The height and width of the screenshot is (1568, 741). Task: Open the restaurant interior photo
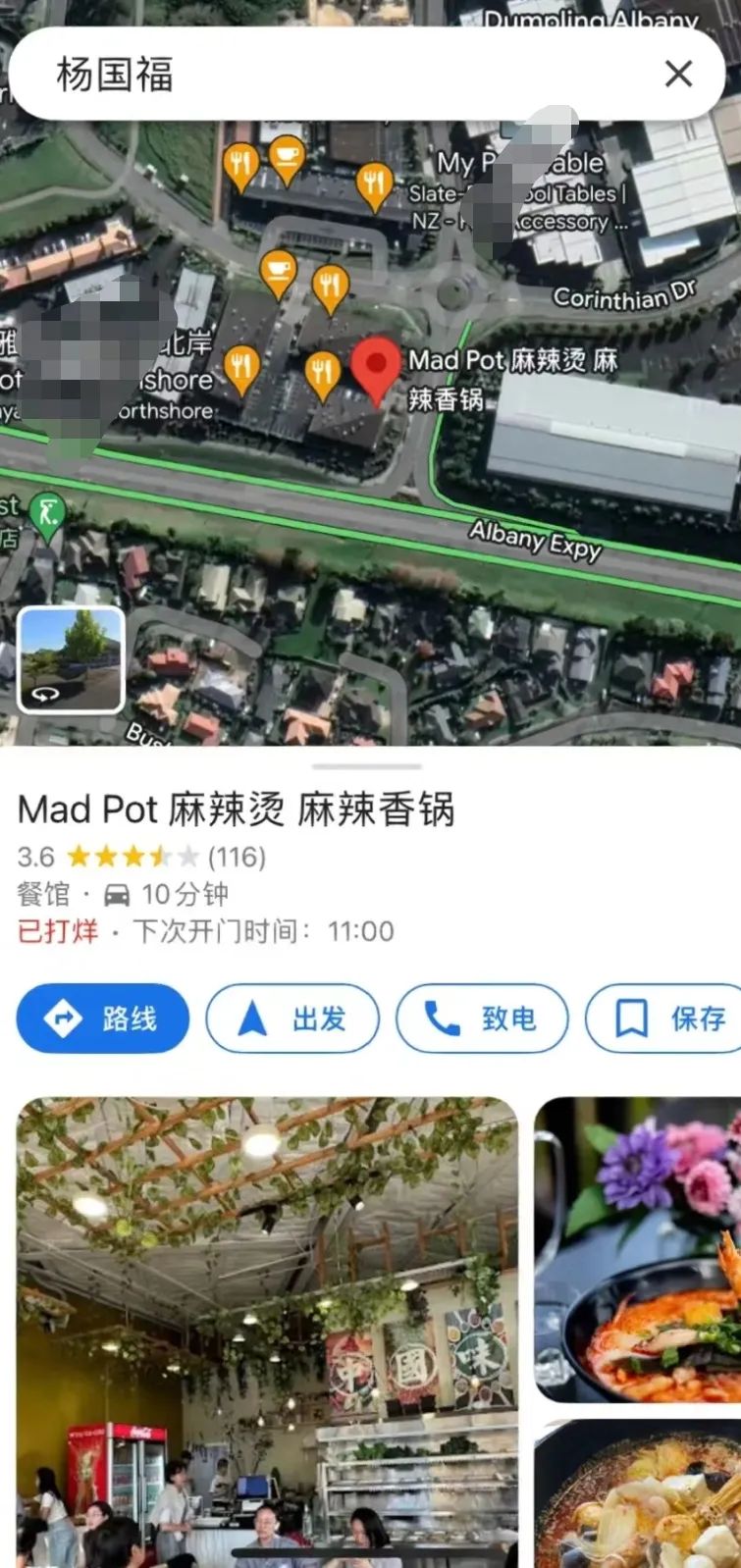coord(267,1330)
